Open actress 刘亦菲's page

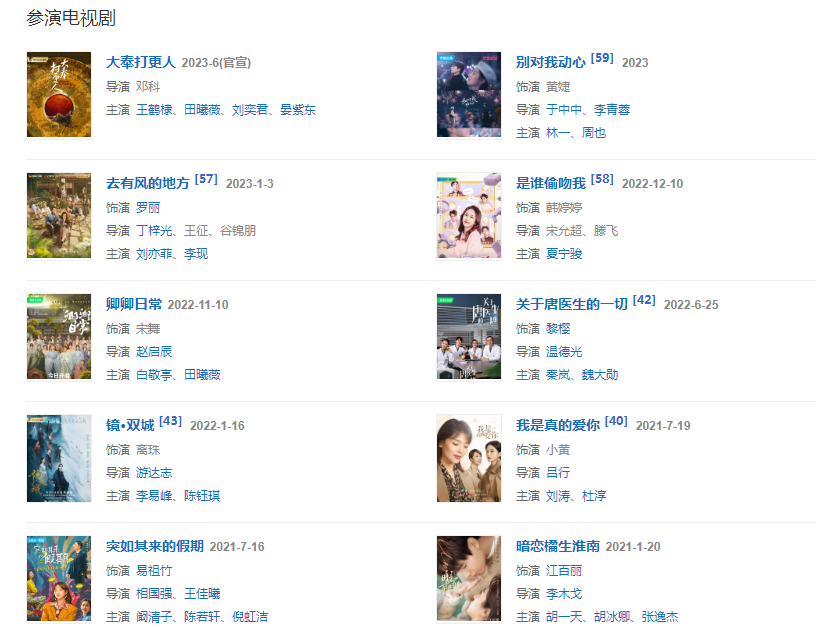(154, 255)
